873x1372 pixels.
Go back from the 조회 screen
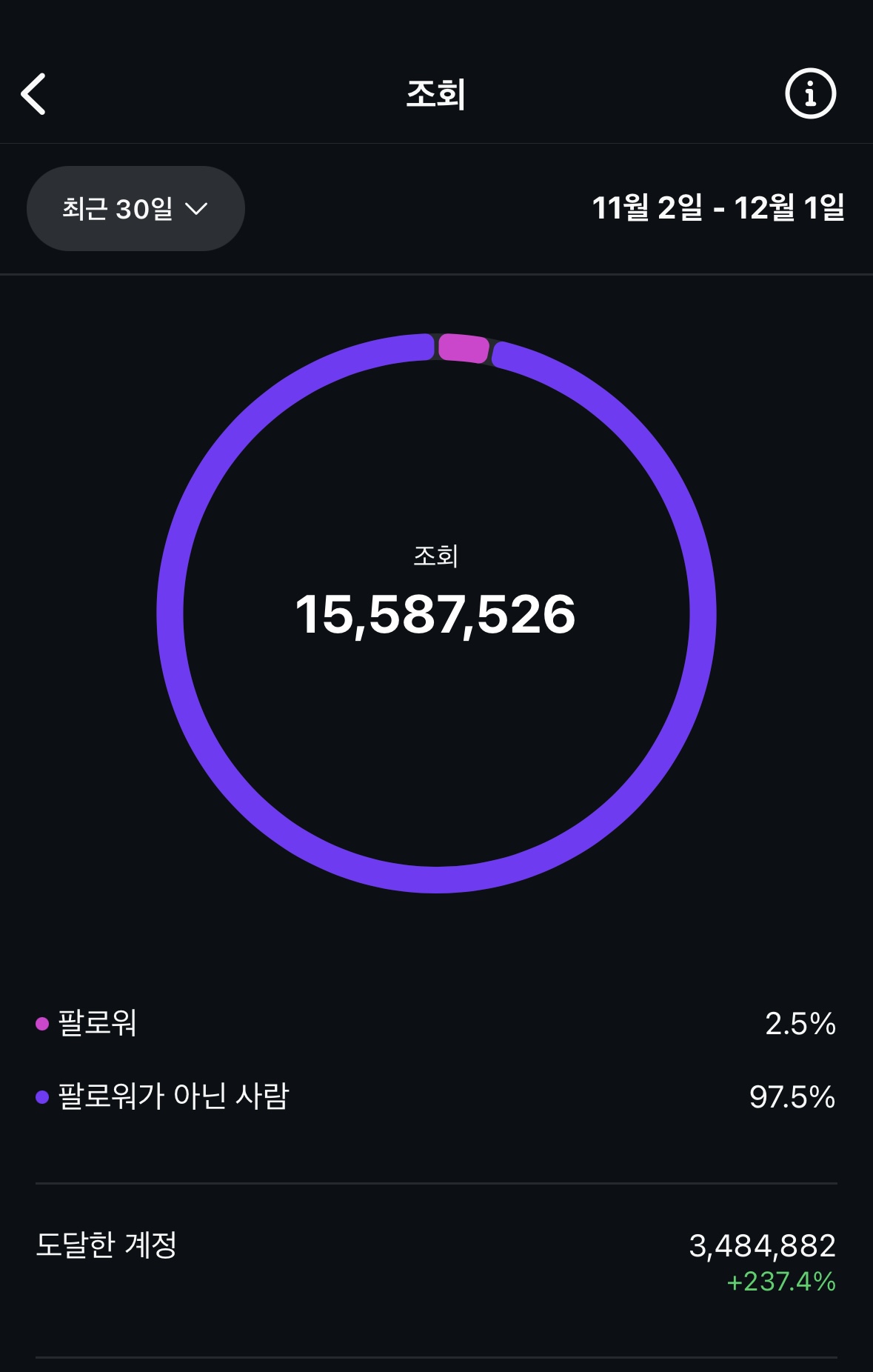tap(34, 94)
